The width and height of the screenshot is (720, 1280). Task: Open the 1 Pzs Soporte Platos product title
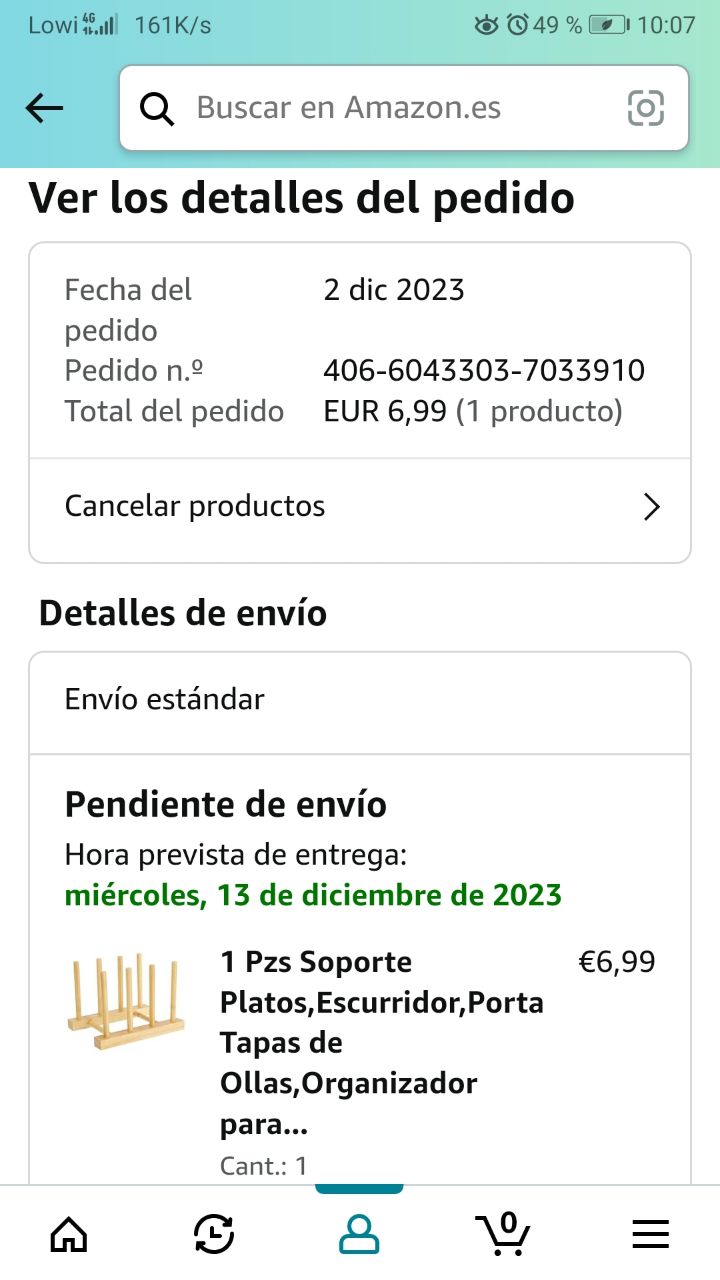(x=382, y=1044)
